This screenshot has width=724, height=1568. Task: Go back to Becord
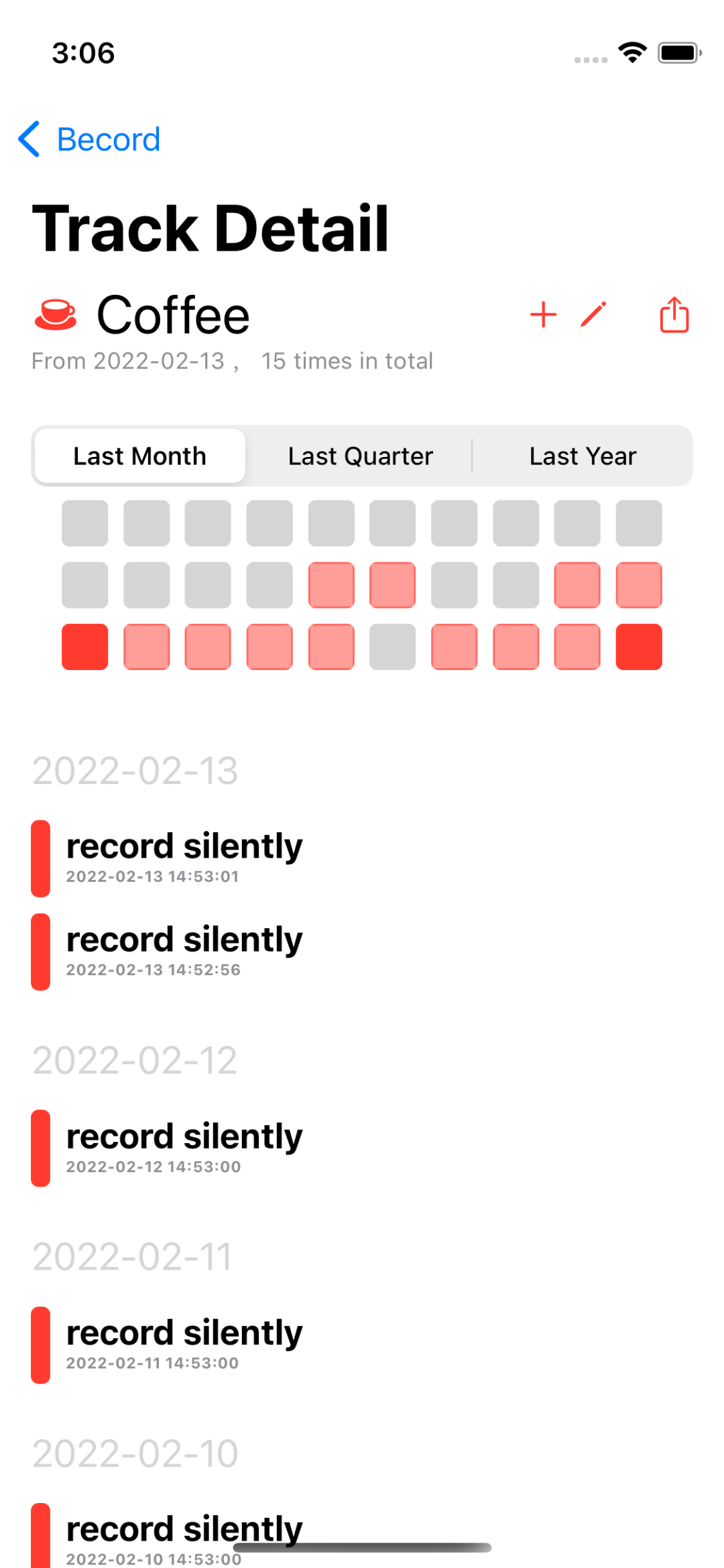pyautogui.click(x=90, y=139)
